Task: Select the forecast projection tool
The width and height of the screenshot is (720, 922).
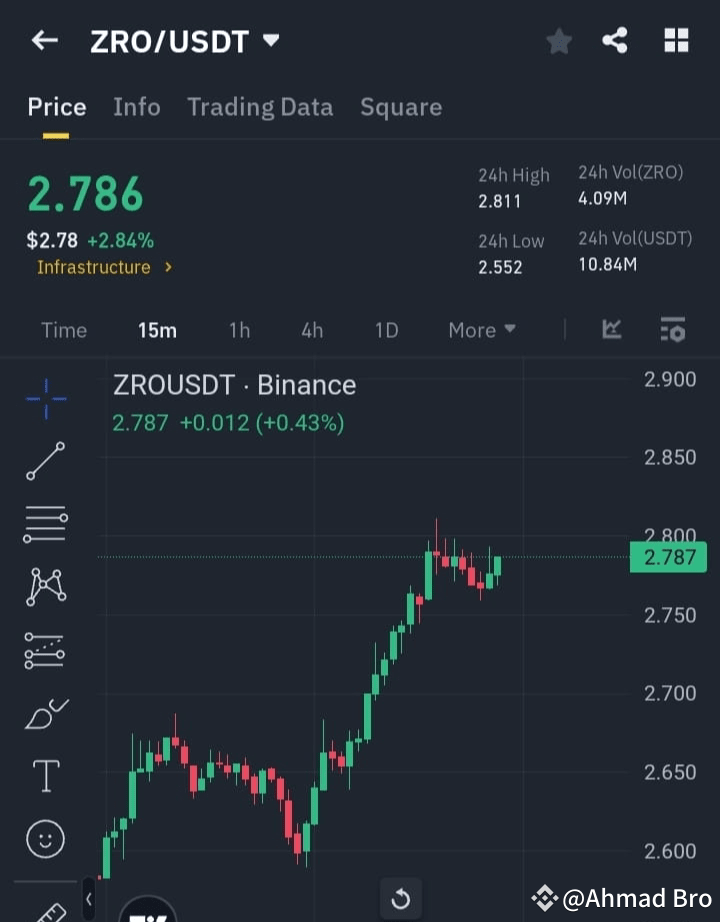Action: (x=45, y=650)
